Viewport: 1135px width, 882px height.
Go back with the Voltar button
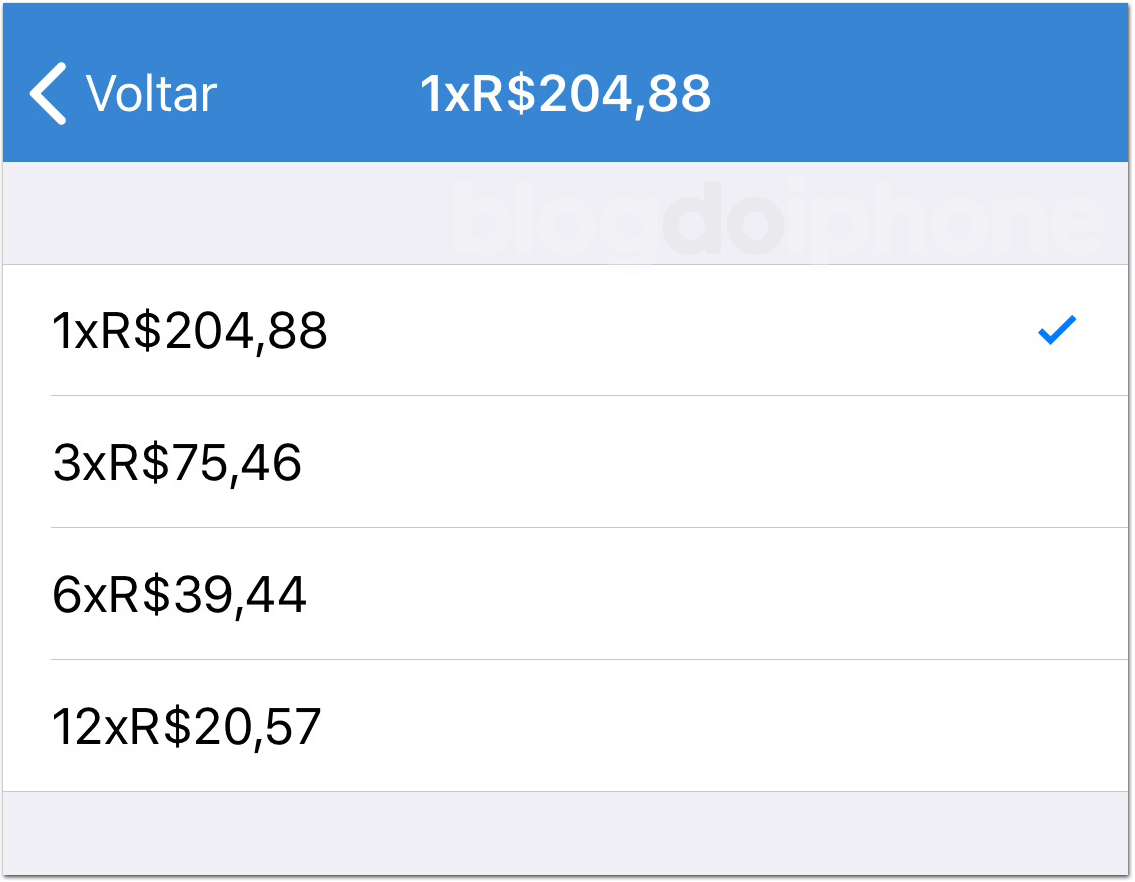point(123,94)
